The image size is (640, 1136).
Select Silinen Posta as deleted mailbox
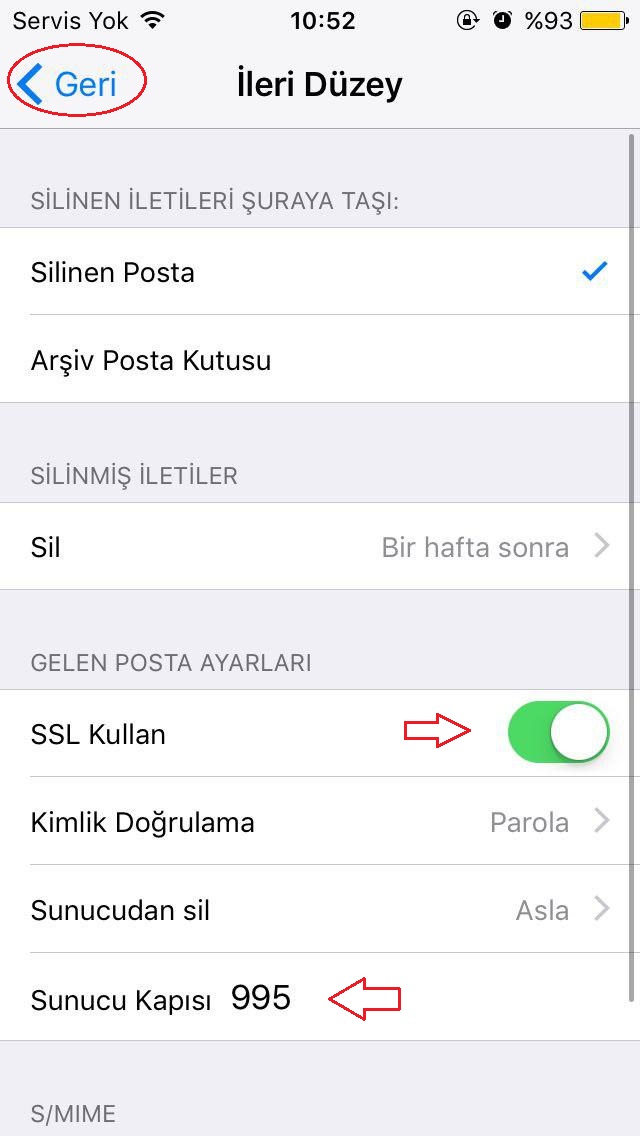click(320, 272)
